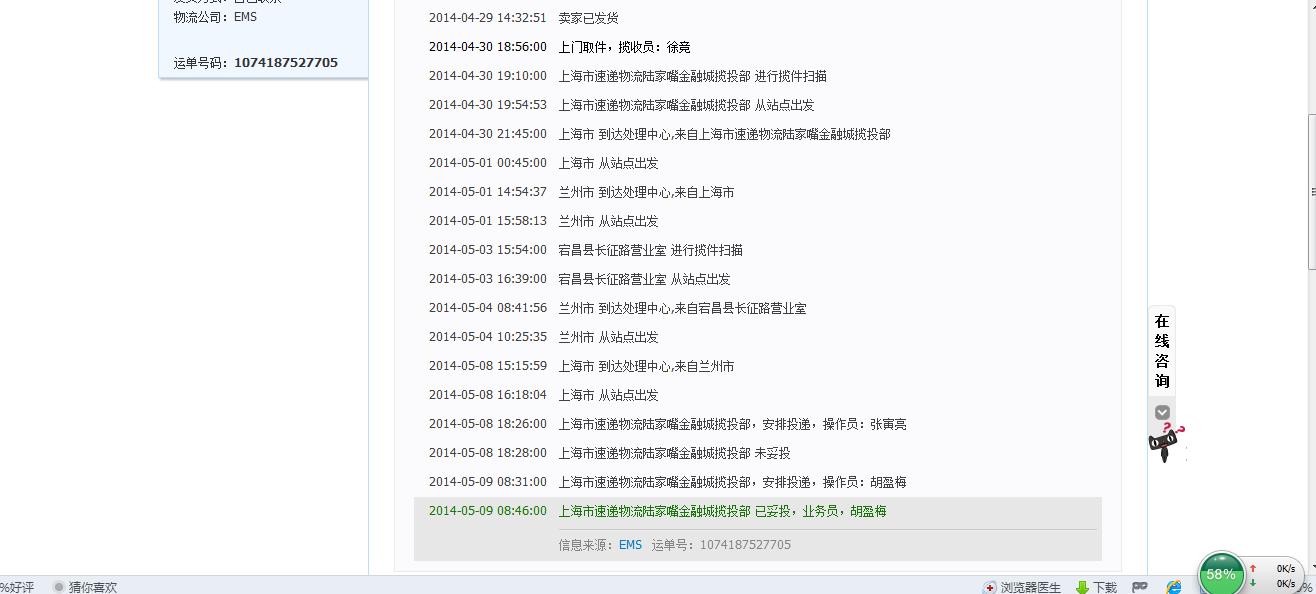
Task: Collapse the online consultation side panel arrow
Action: point(1162,412)
